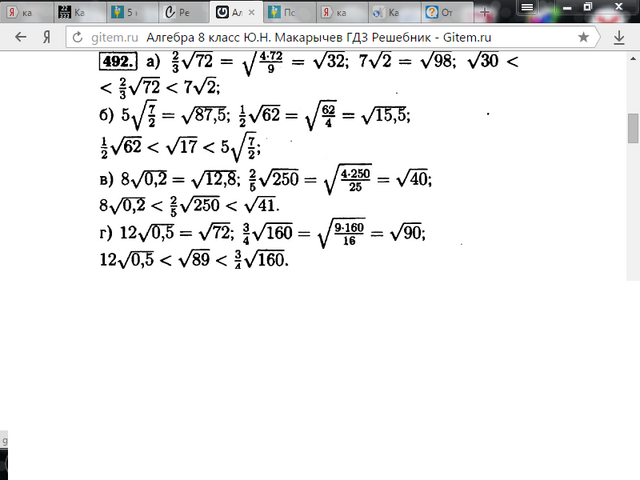Switch to the 'Ре' tab
The width and height of the screenshot is (640, 480).
click(183, 12)
